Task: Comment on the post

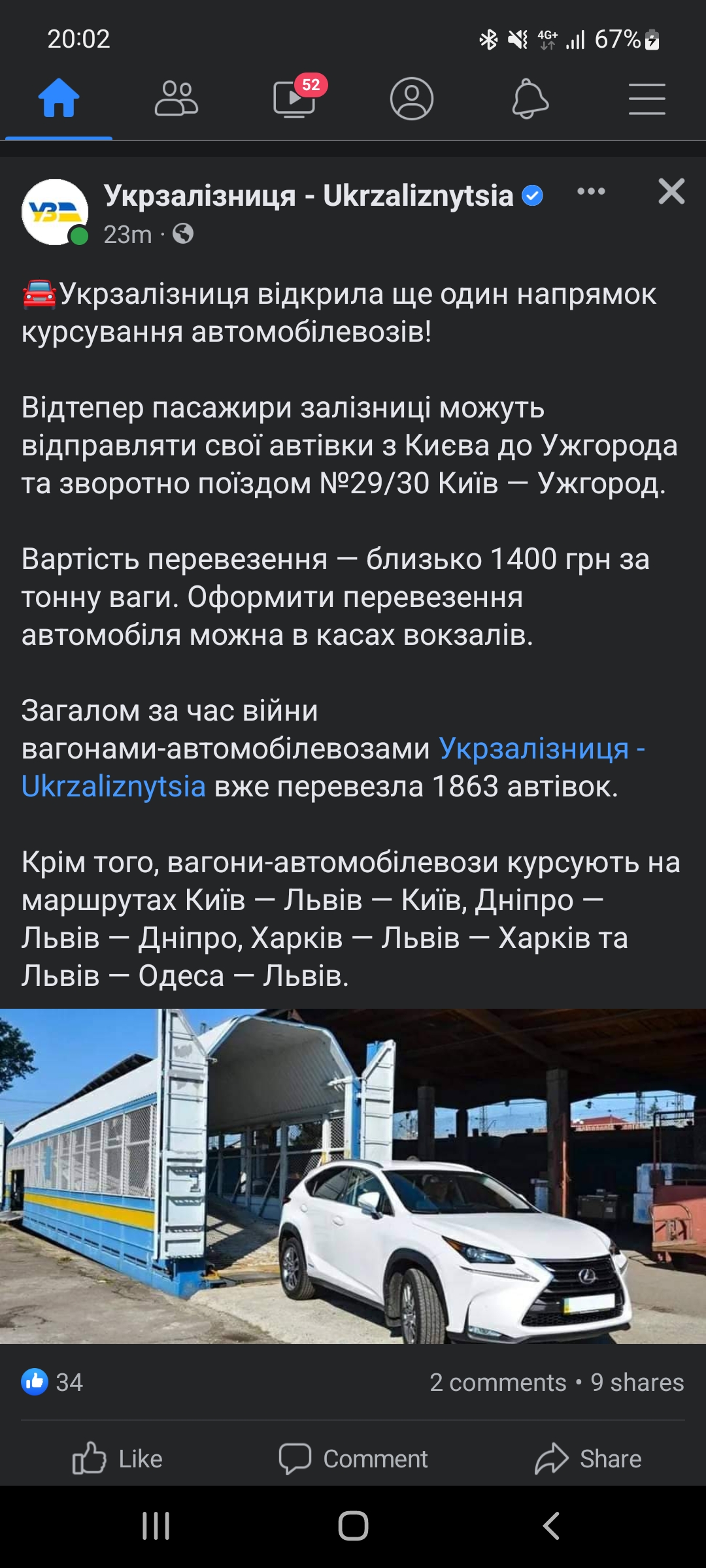Action: [x=353, y=1459]
